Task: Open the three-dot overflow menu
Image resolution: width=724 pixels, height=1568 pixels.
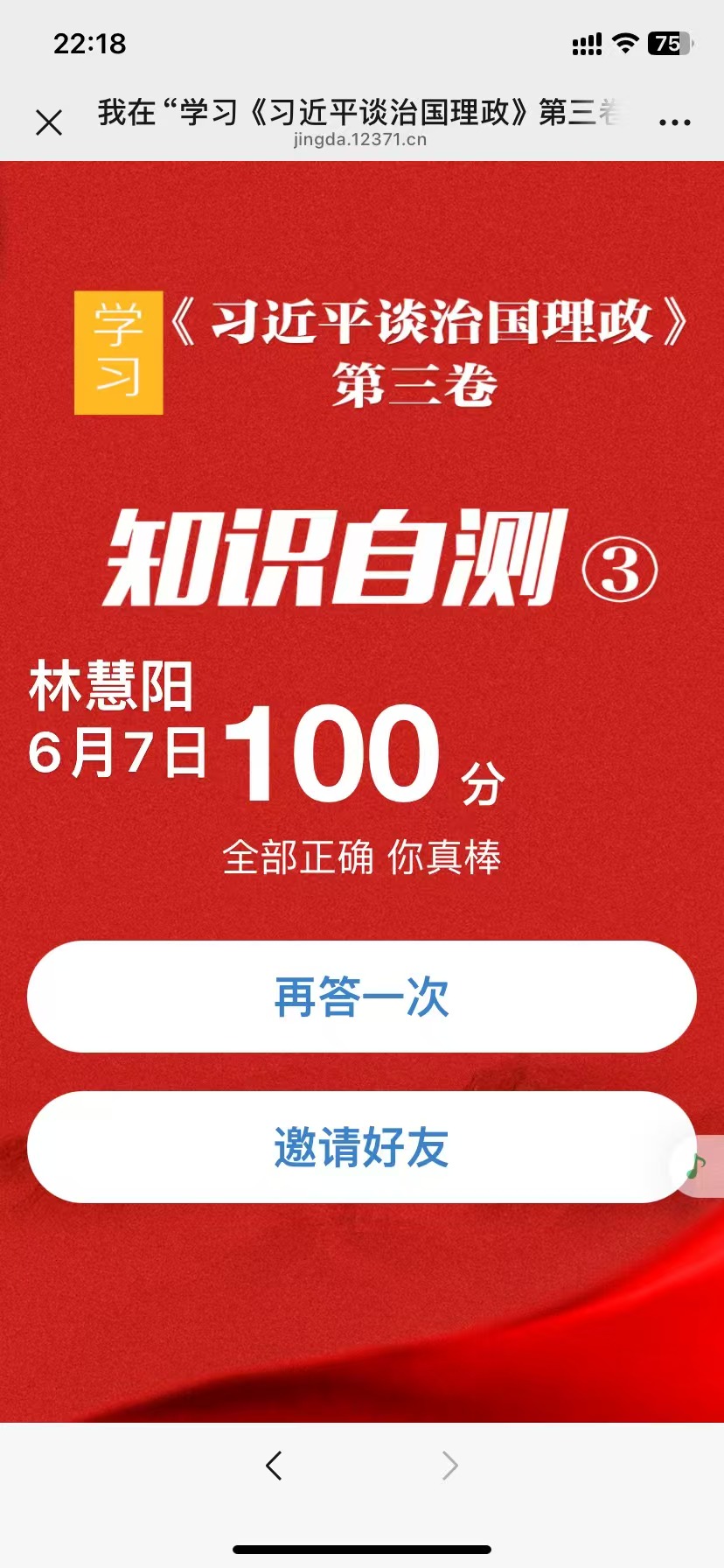Action: click(x=674, y=122)
